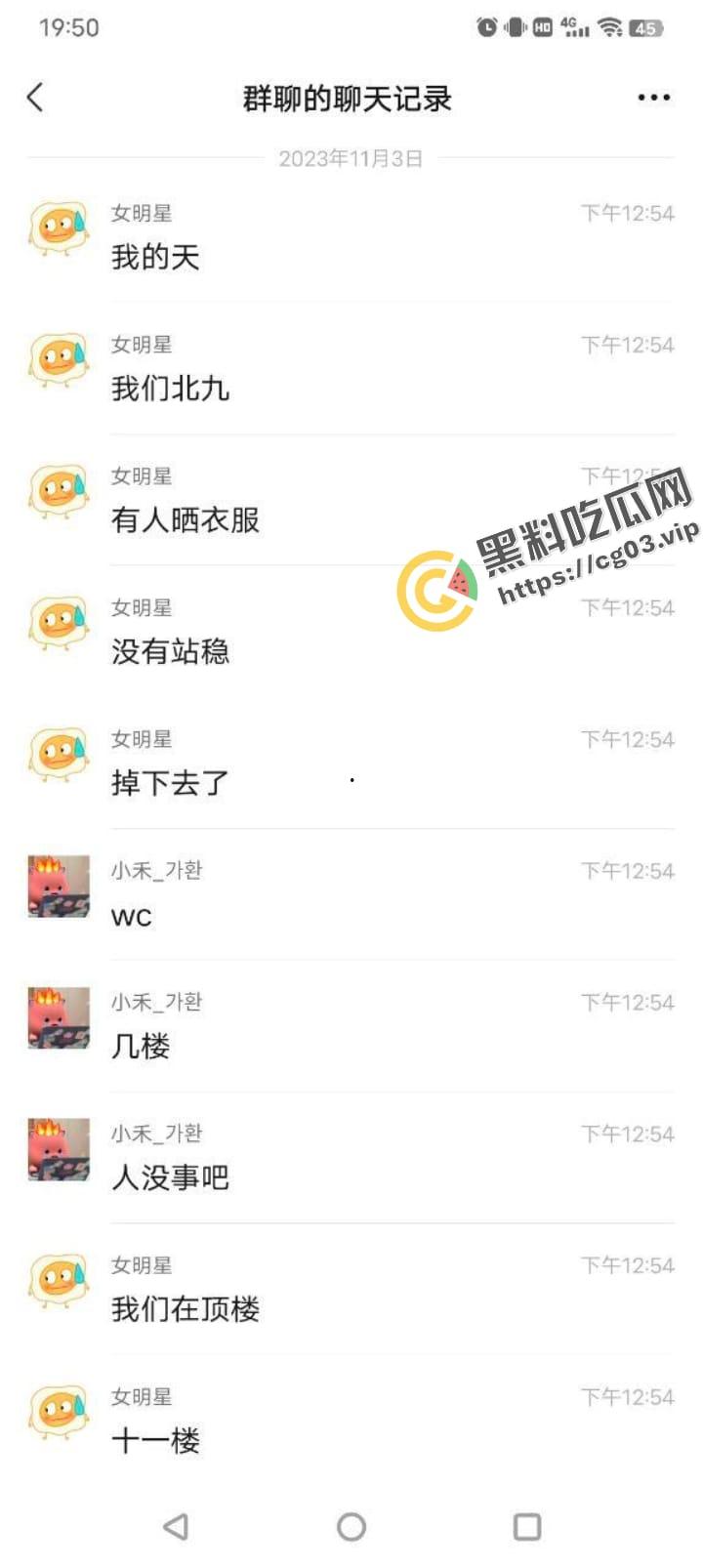Tap 小禾's avatar beside message 几楼

pos(59,1017)
